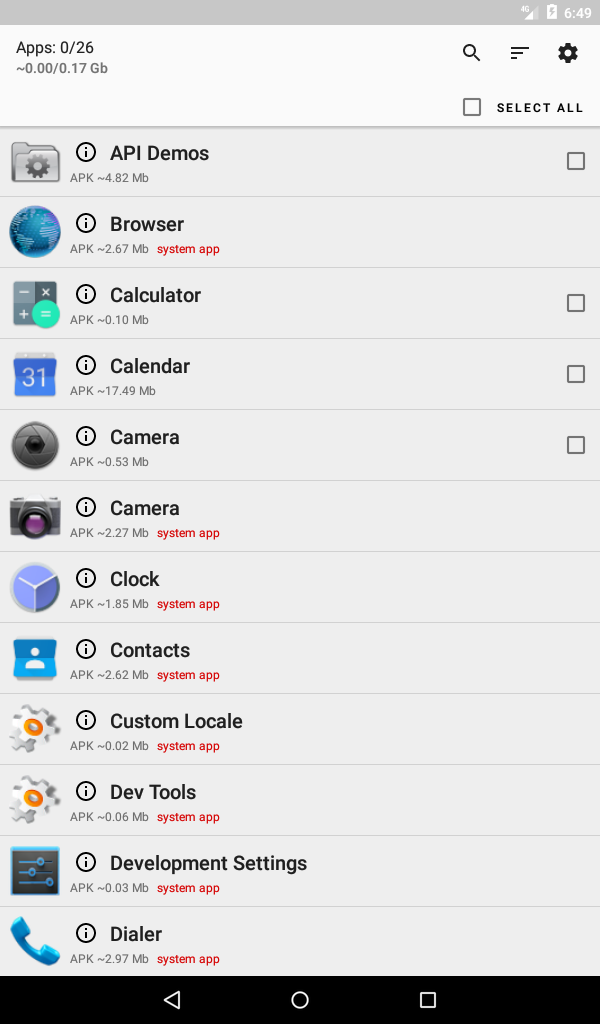
Task: Tap the info icon beside Calendar
Action: 86,365
